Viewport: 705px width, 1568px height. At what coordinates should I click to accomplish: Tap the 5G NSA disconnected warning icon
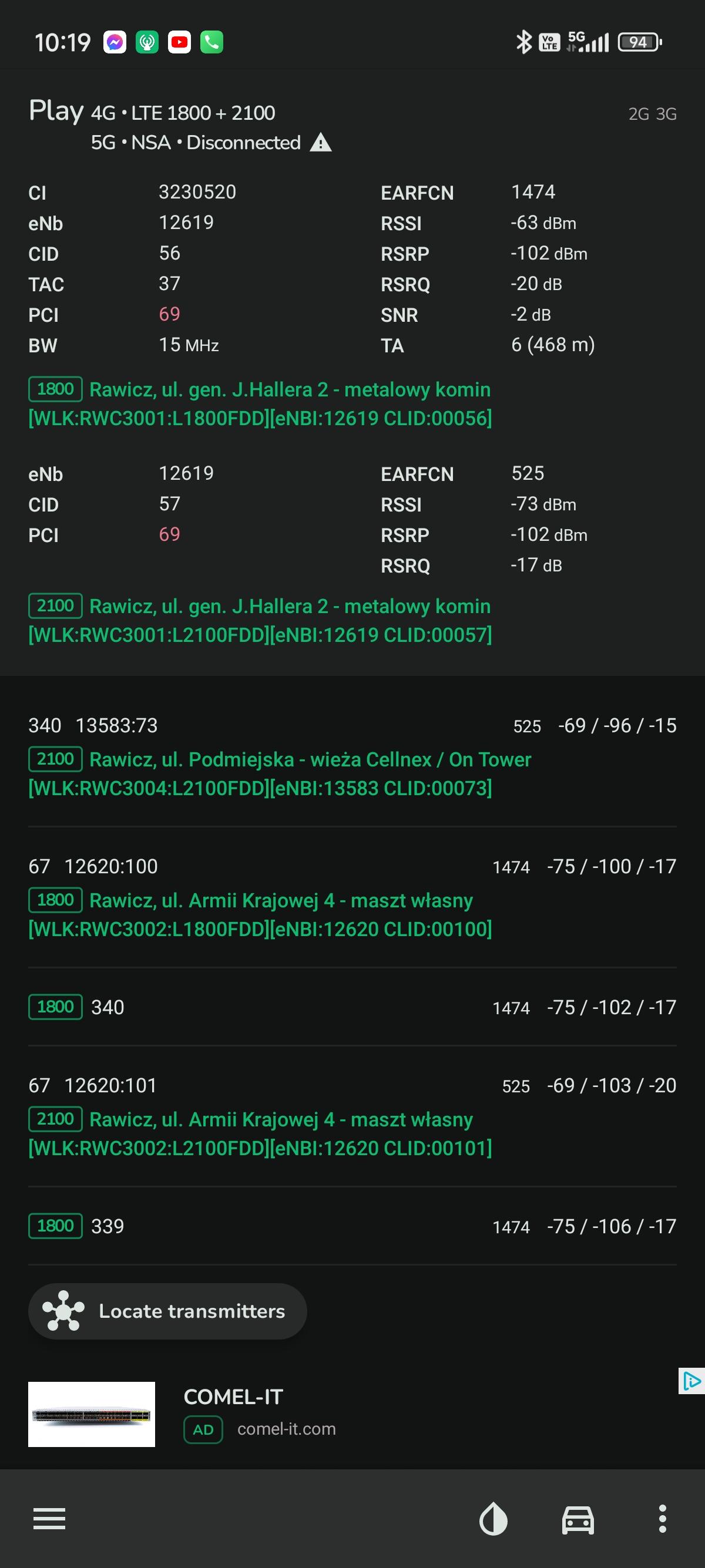pos(321,143)
